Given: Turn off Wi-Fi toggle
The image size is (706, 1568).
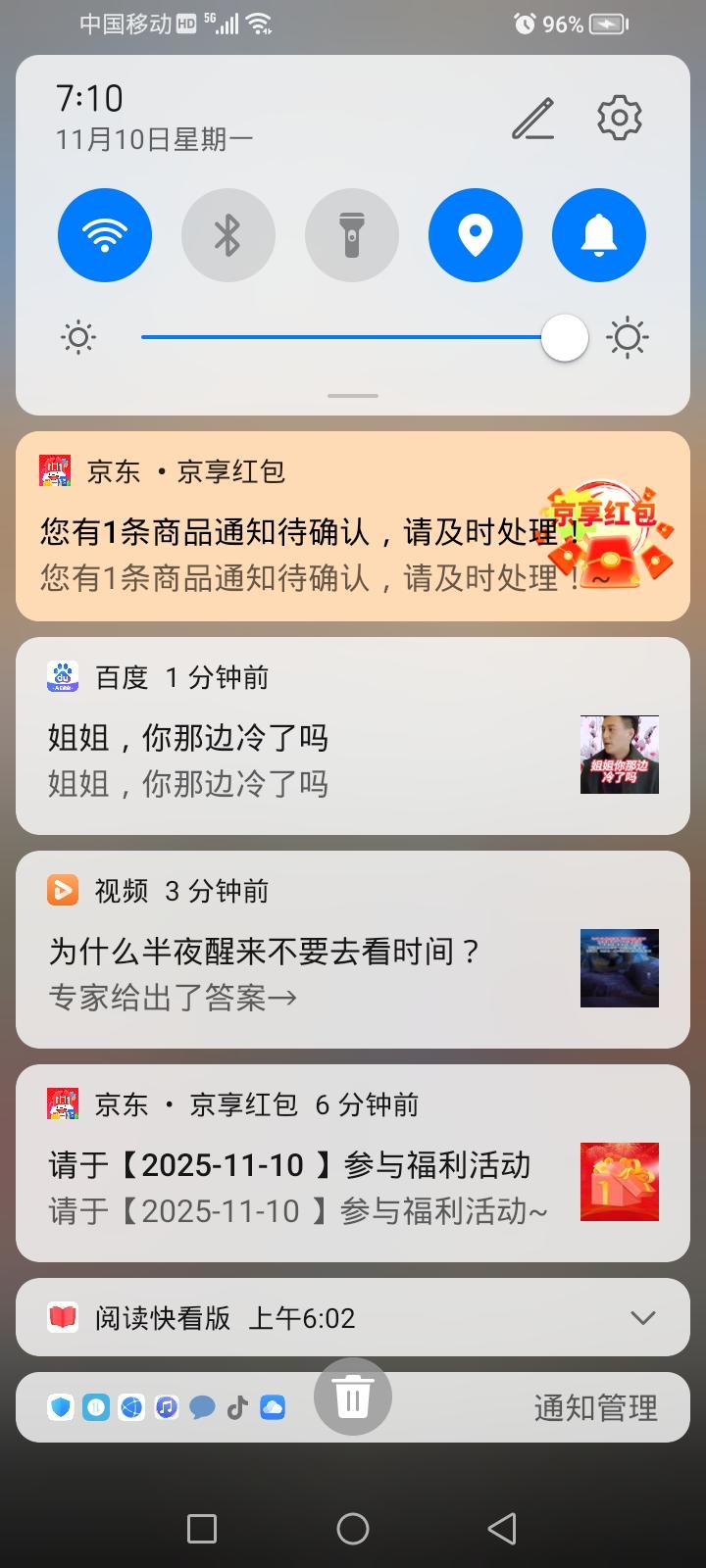Looking at the screenshot, I should point(105,235).
